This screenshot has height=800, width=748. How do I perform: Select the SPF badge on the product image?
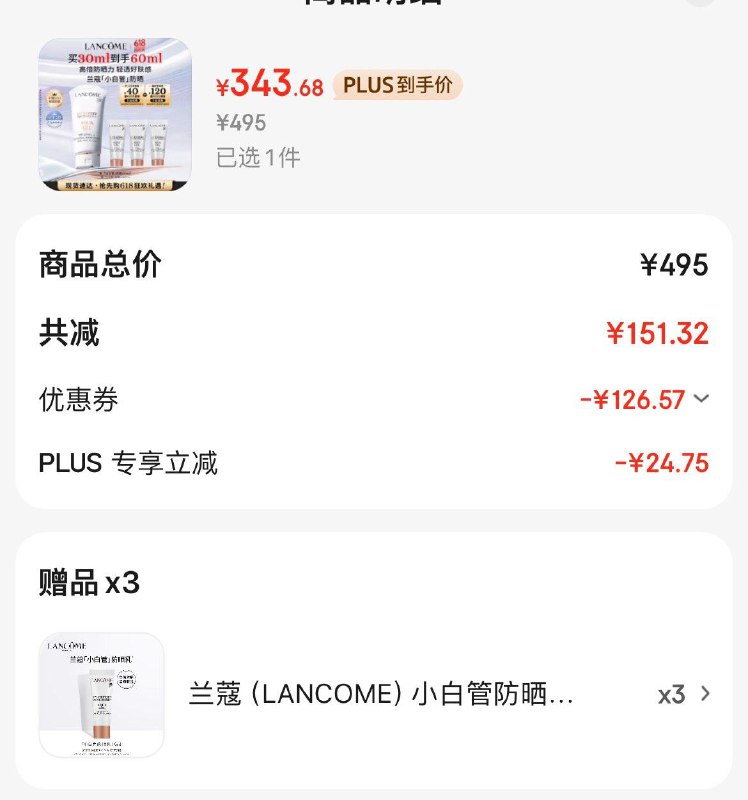point(54,117)
